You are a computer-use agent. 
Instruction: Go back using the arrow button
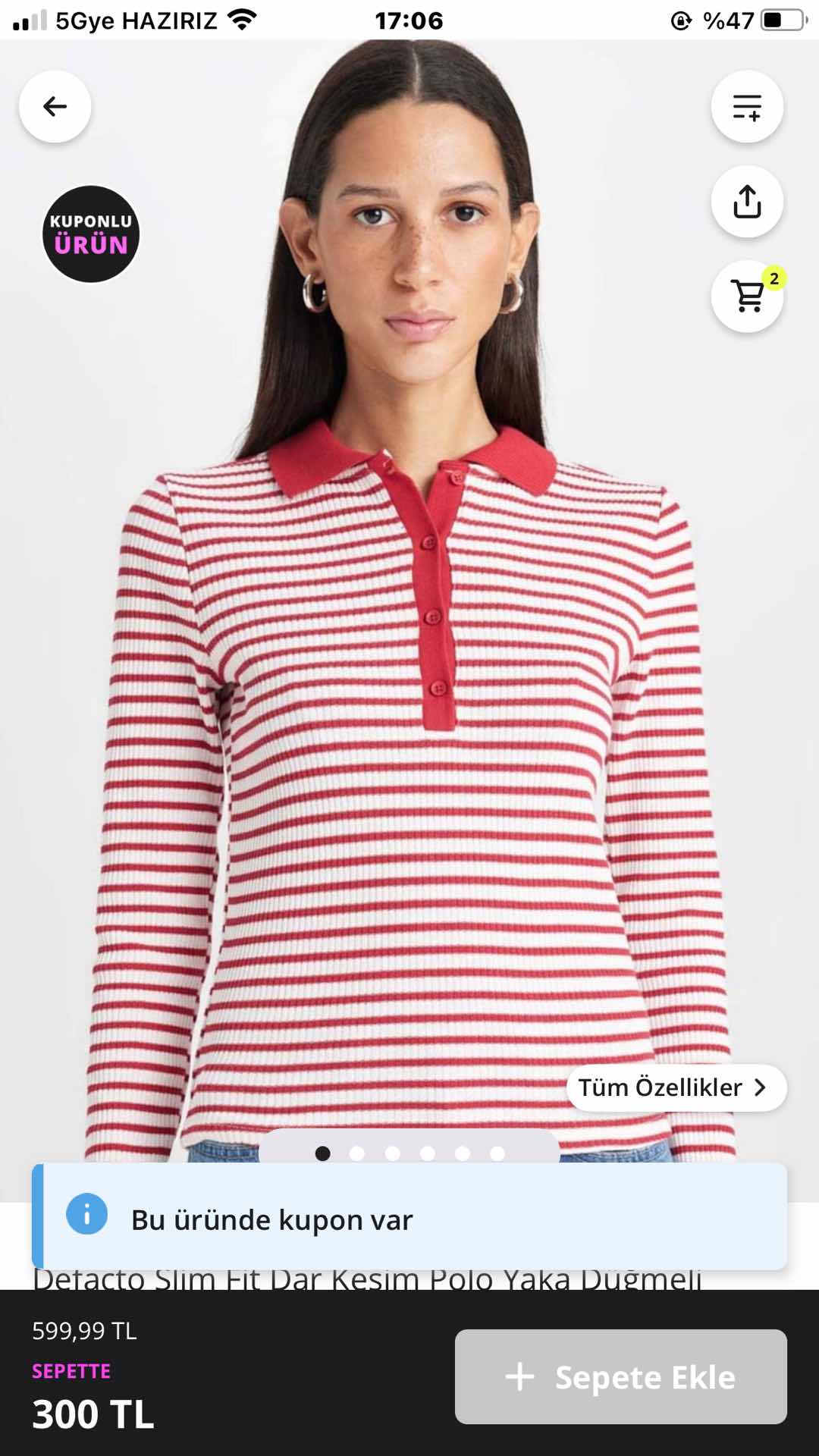tap(55, 107)
